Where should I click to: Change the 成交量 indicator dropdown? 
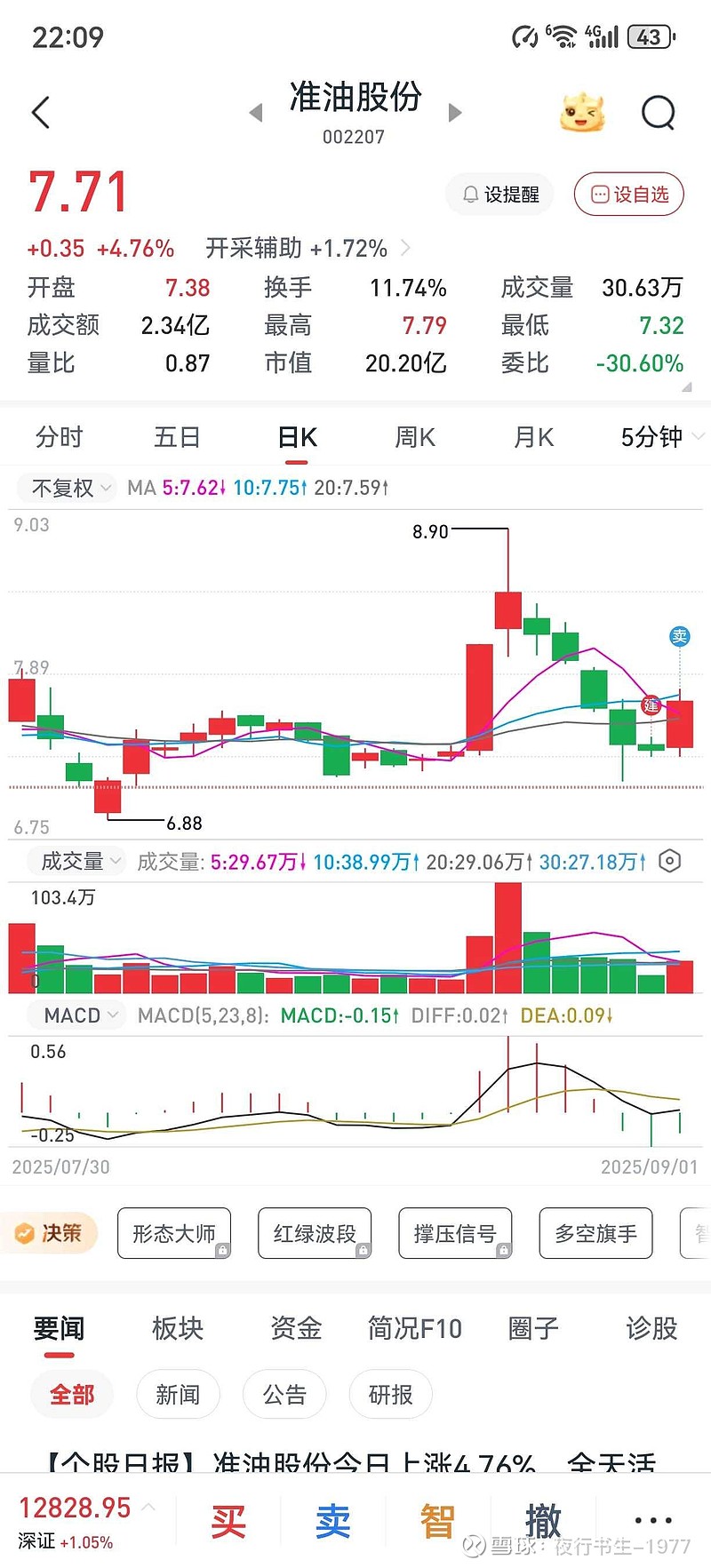[x=81, y=861]
